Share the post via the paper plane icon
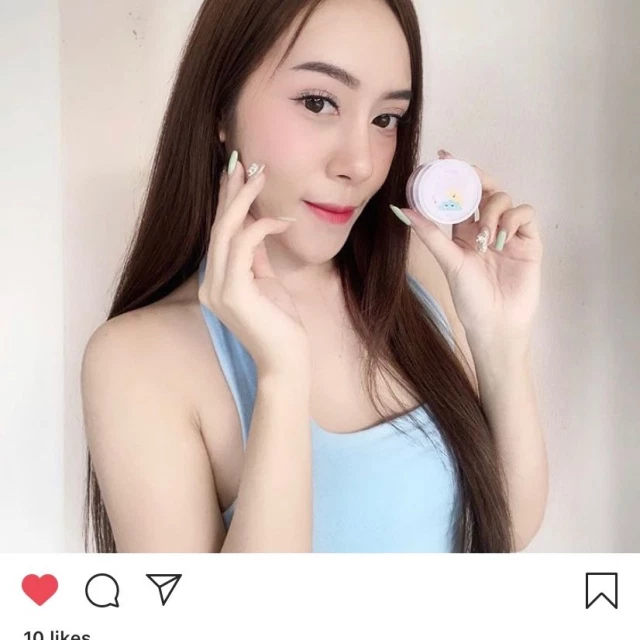 click(164, 588)
